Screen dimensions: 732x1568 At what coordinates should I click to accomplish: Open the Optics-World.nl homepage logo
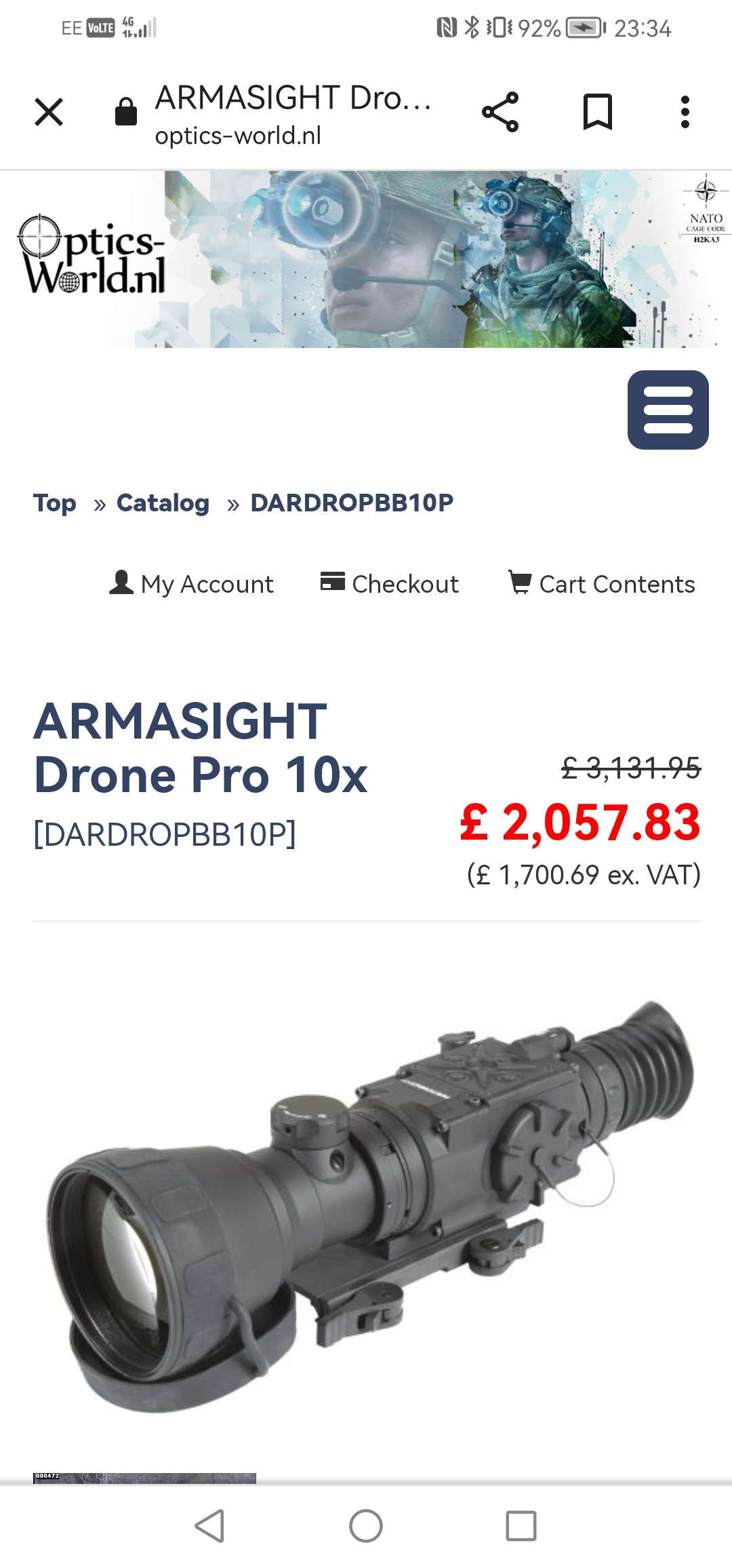92,256
